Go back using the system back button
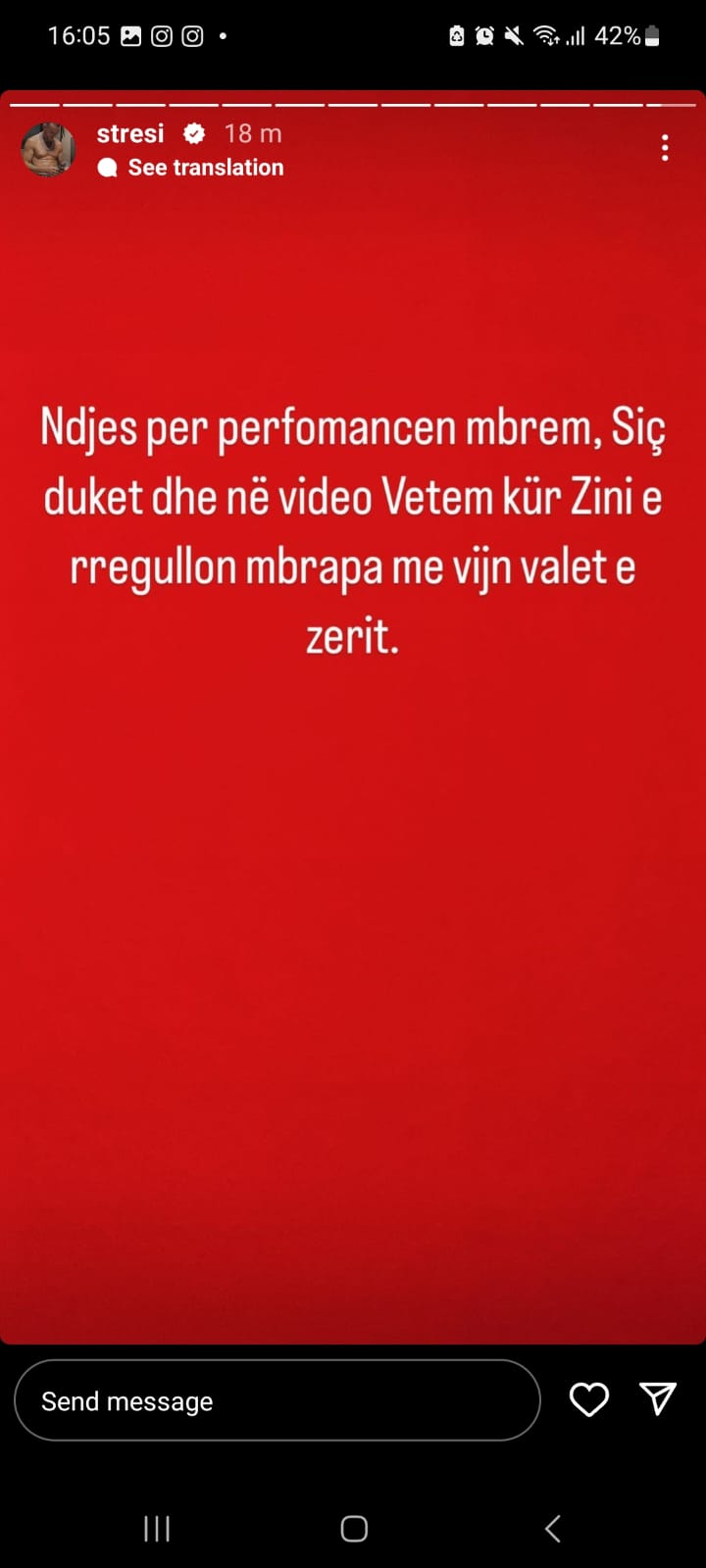Screen dimensions: 706x1568 [552, 1528]
